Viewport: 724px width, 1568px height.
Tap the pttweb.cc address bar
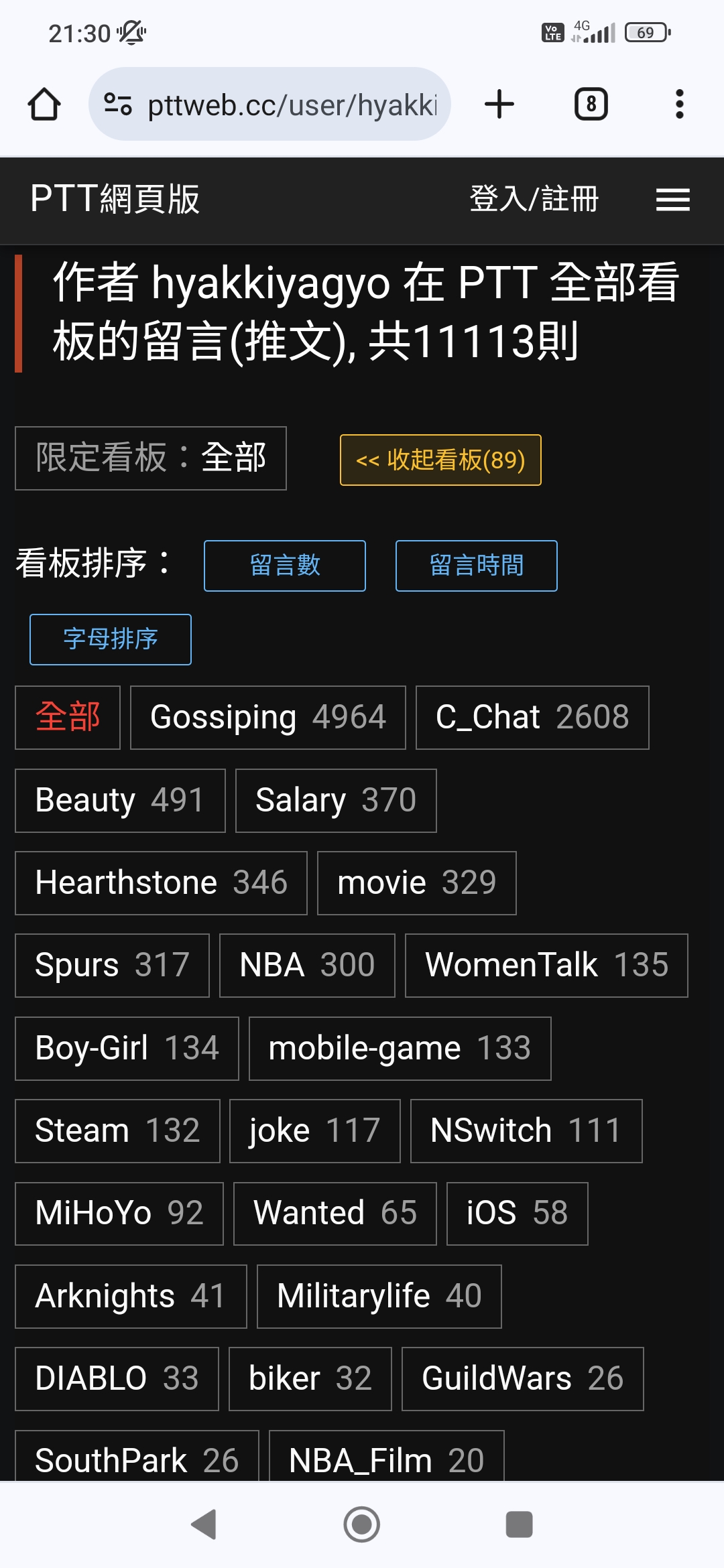(269, 105)
